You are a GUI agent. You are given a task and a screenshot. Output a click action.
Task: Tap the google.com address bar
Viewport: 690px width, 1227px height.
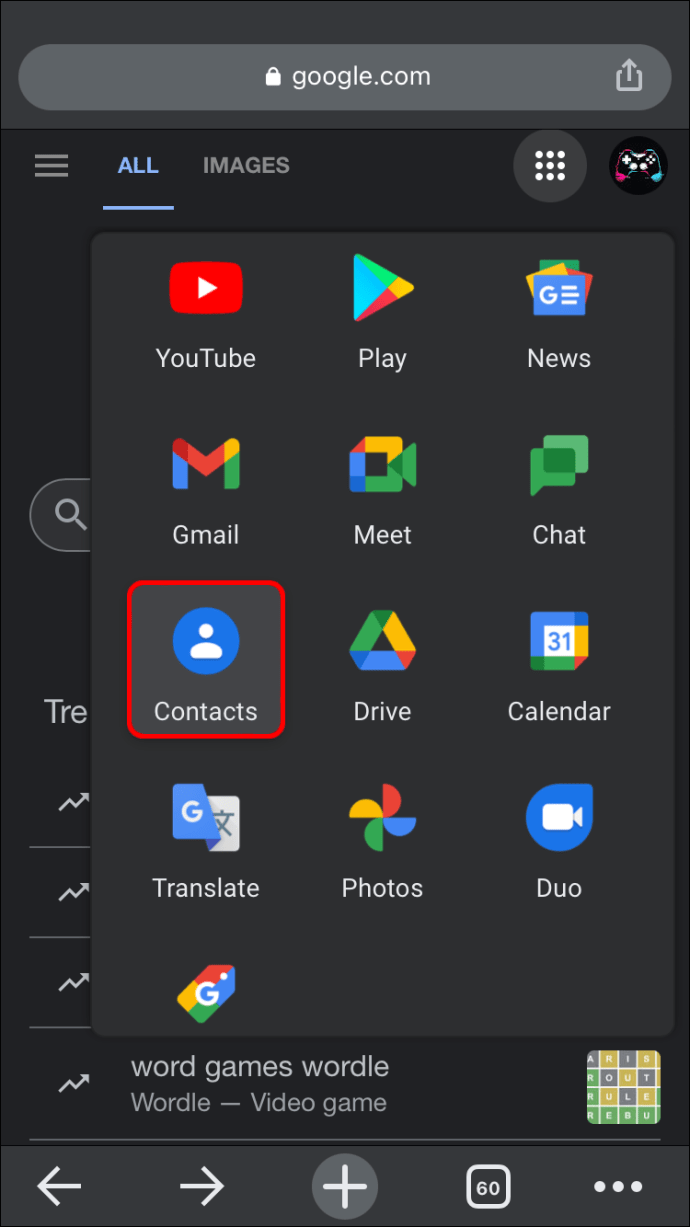pyautogui.click(x=345, y=77)
